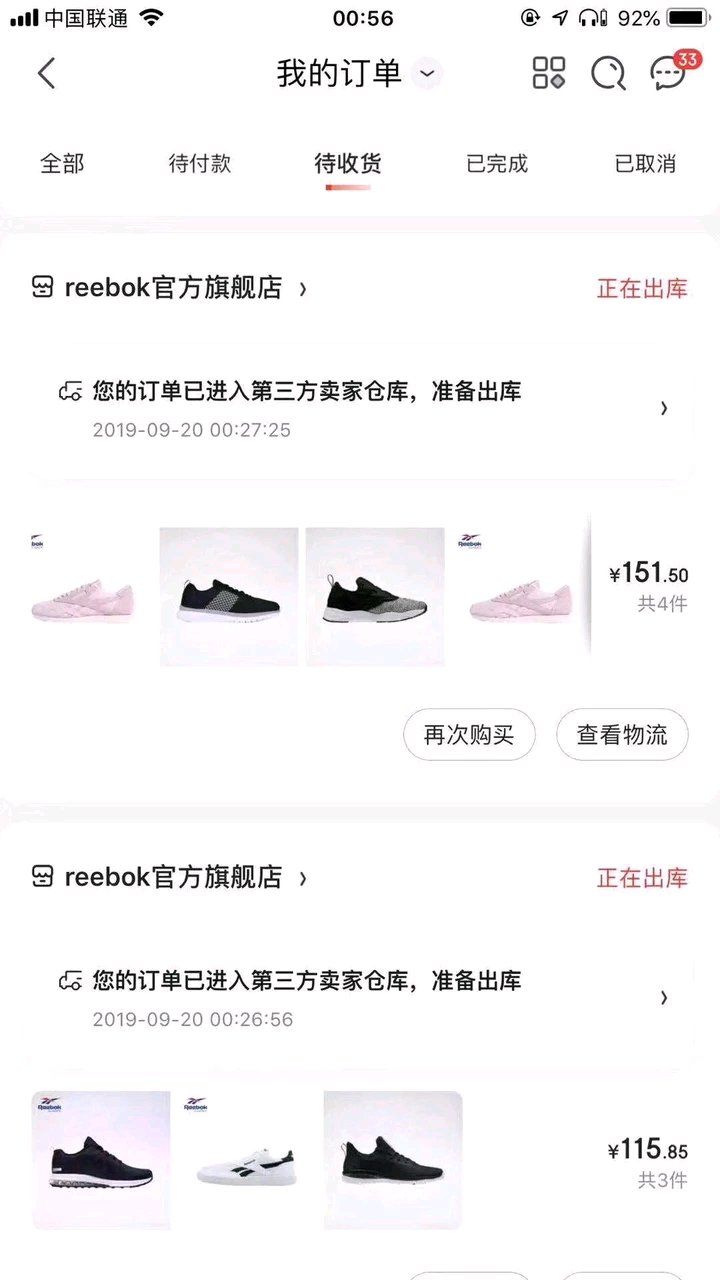
Task: View the 已取消 orders tab
Action: [645, 164]
